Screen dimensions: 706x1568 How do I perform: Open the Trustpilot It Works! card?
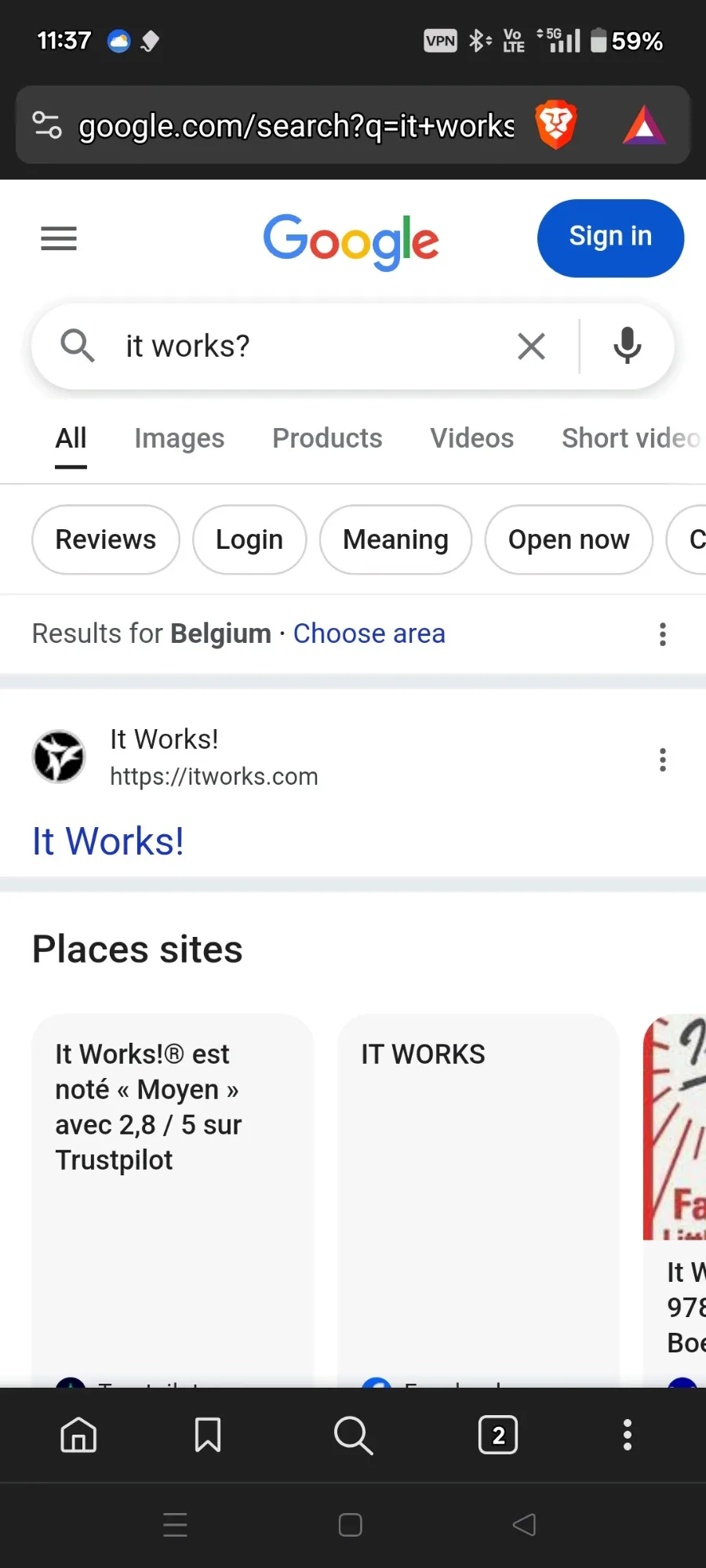click(173, 1200)
